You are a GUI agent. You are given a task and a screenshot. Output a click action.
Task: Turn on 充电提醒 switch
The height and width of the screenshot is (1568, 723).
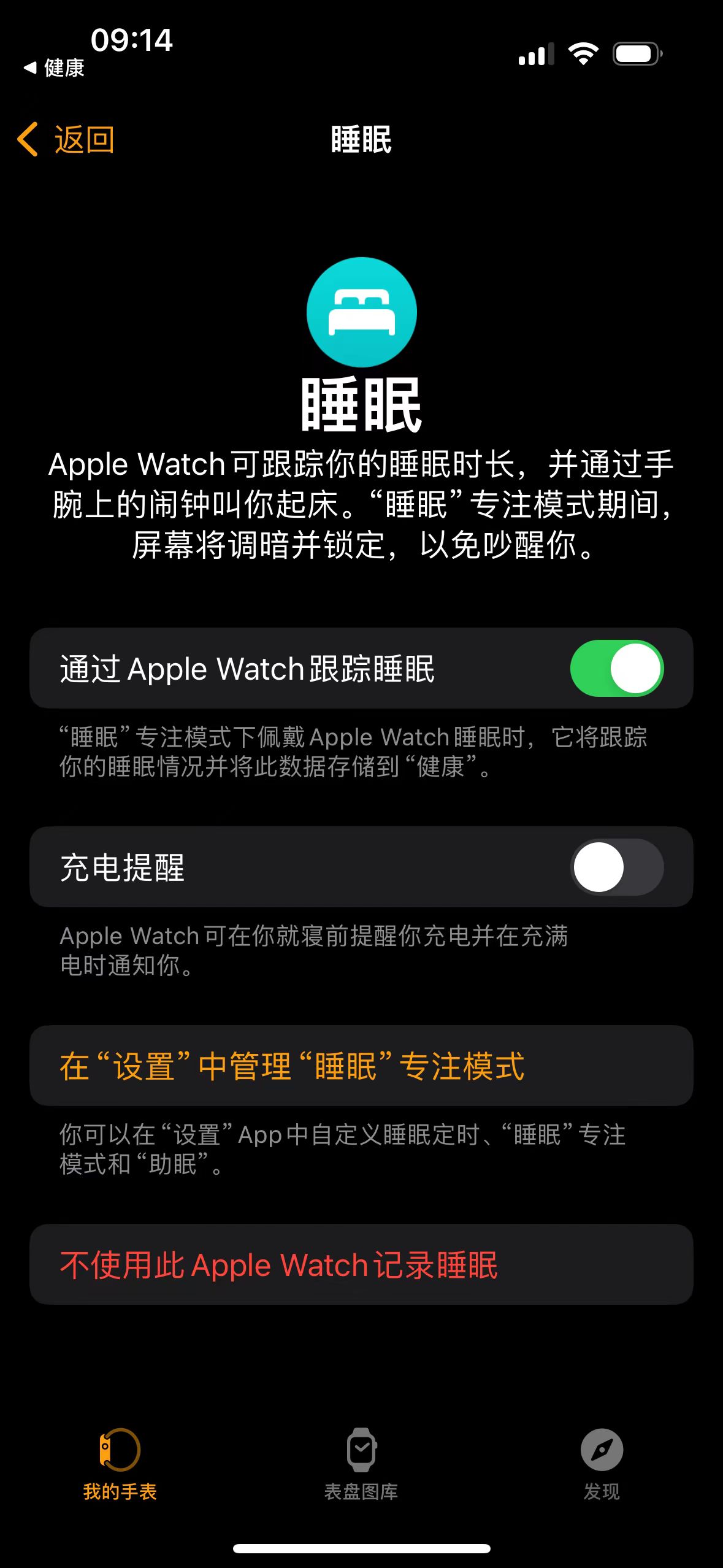[616, 867]
